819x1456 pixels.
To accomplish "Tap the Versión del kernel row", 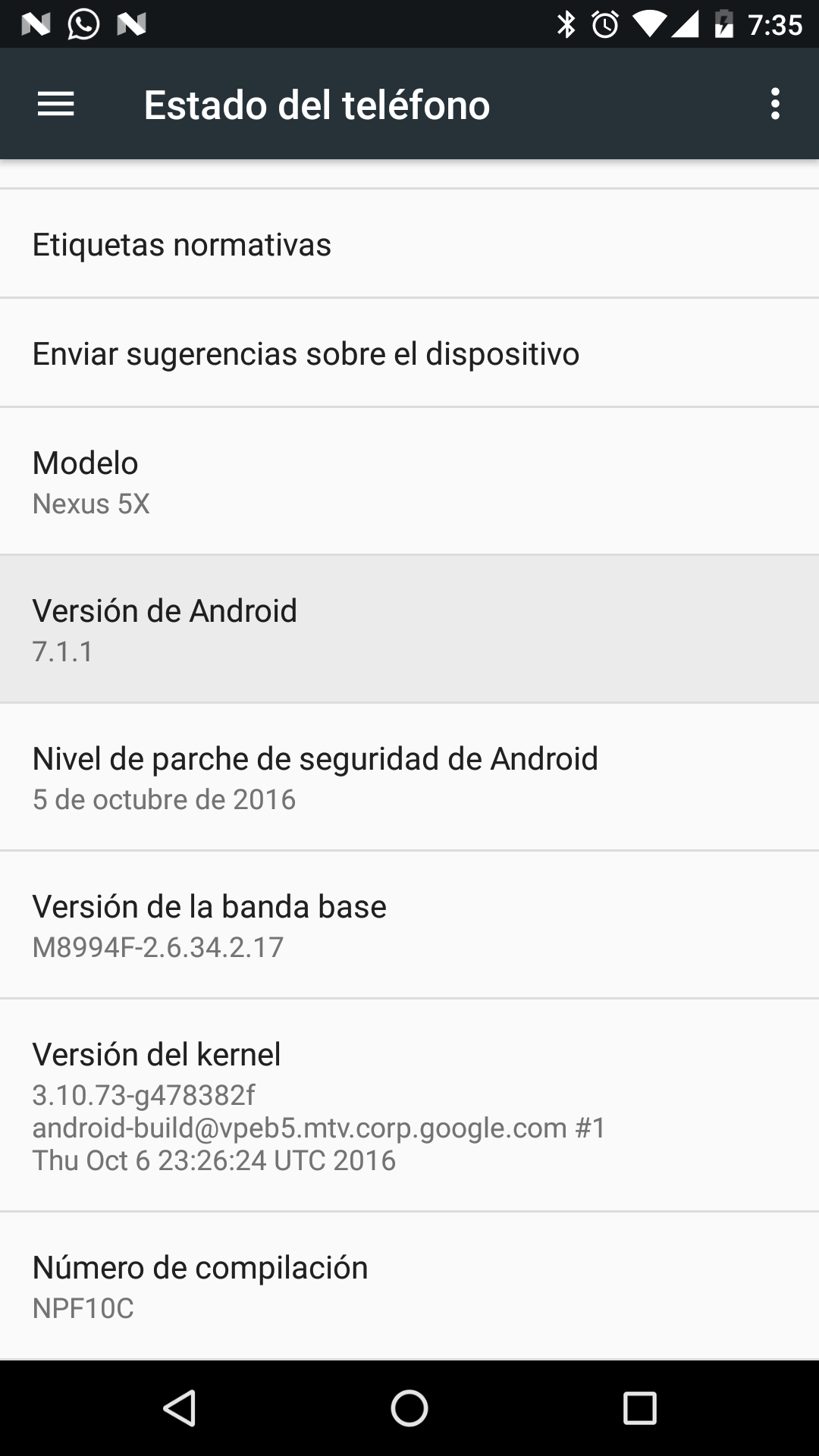I will click(x=409, y=1105).
